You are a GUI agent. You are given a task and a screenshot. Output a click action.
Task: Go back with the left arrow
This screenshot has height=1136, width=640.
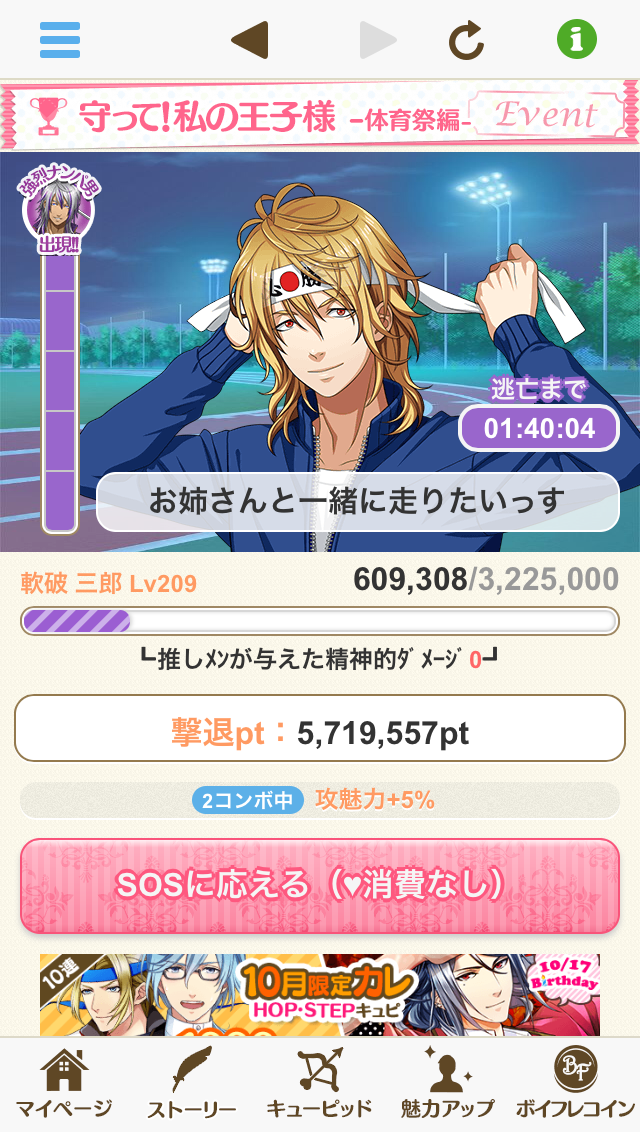250,40
